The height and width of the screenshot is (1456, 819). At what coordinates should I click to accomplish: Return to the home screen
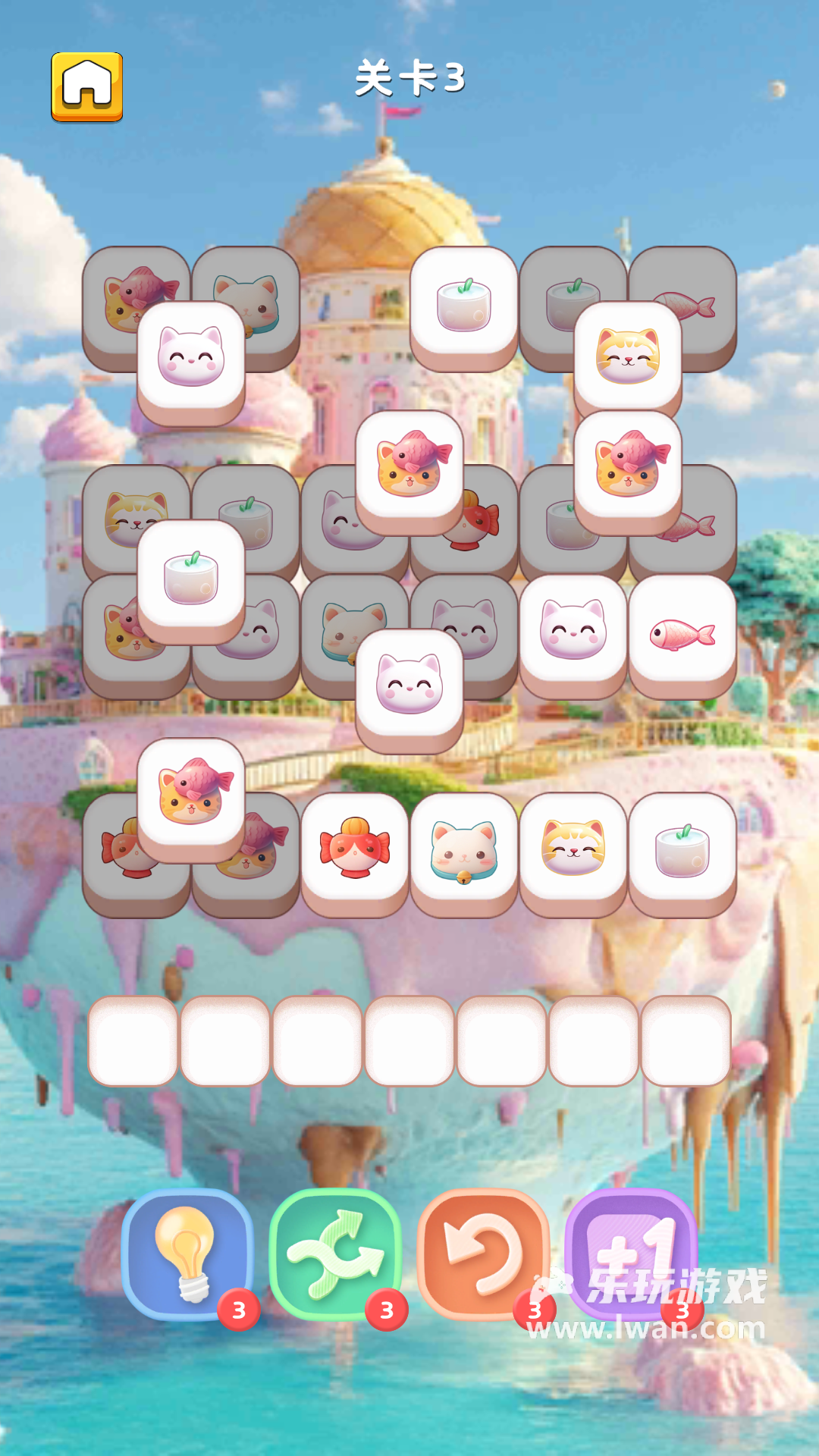click(x=87, y=86)
